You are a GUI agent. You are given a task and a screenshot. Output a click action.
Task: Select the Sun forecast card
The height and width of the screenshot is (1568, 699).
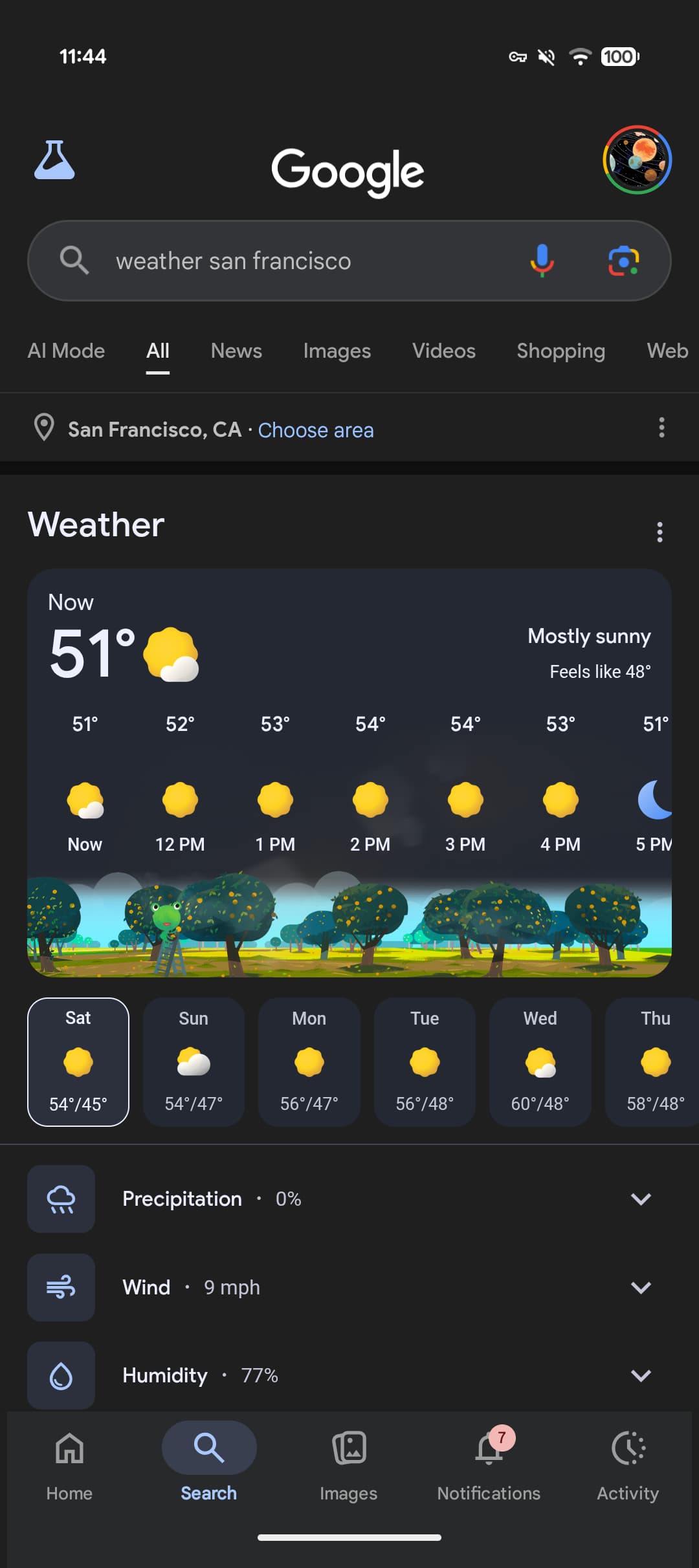click(x=194, y=1062)
